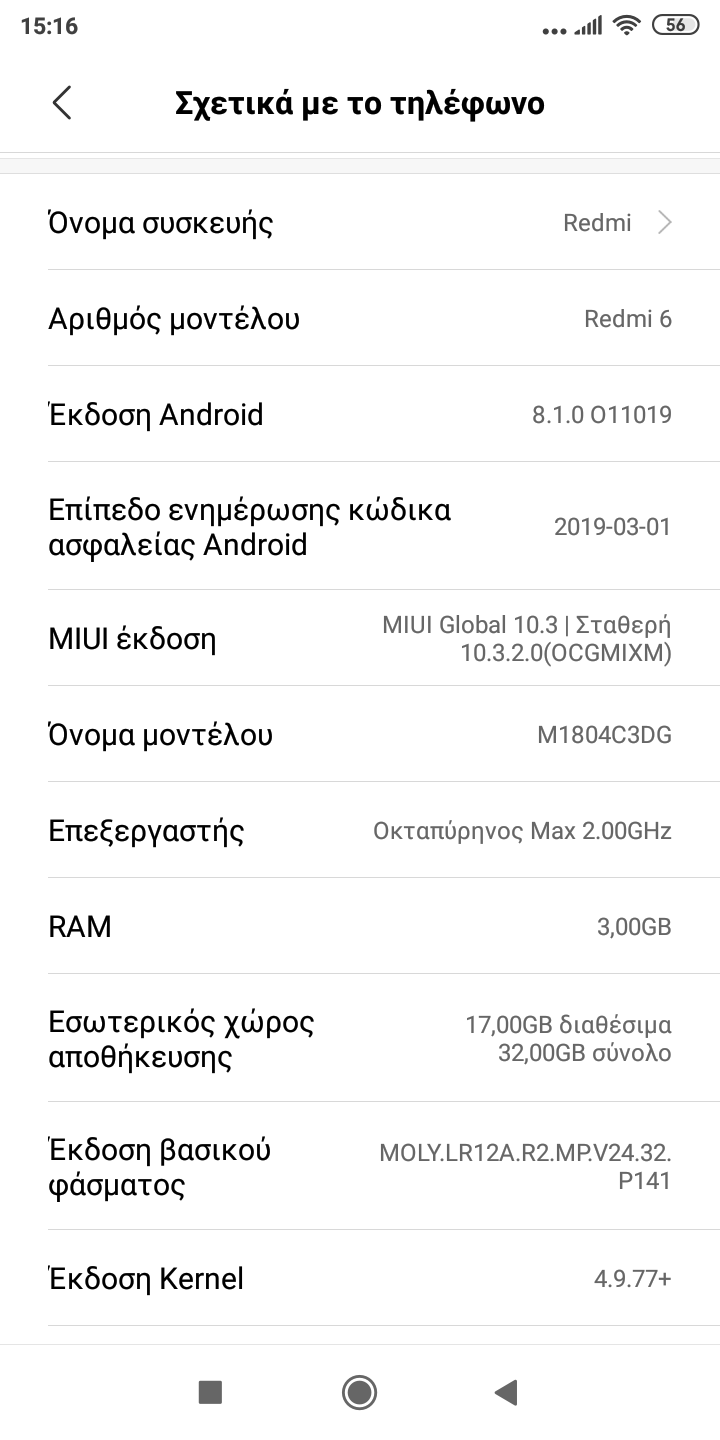Viewport: 720px width, 1440px height.
Task: Open recent apps with the square button
Action: [x=210, y=1391]
